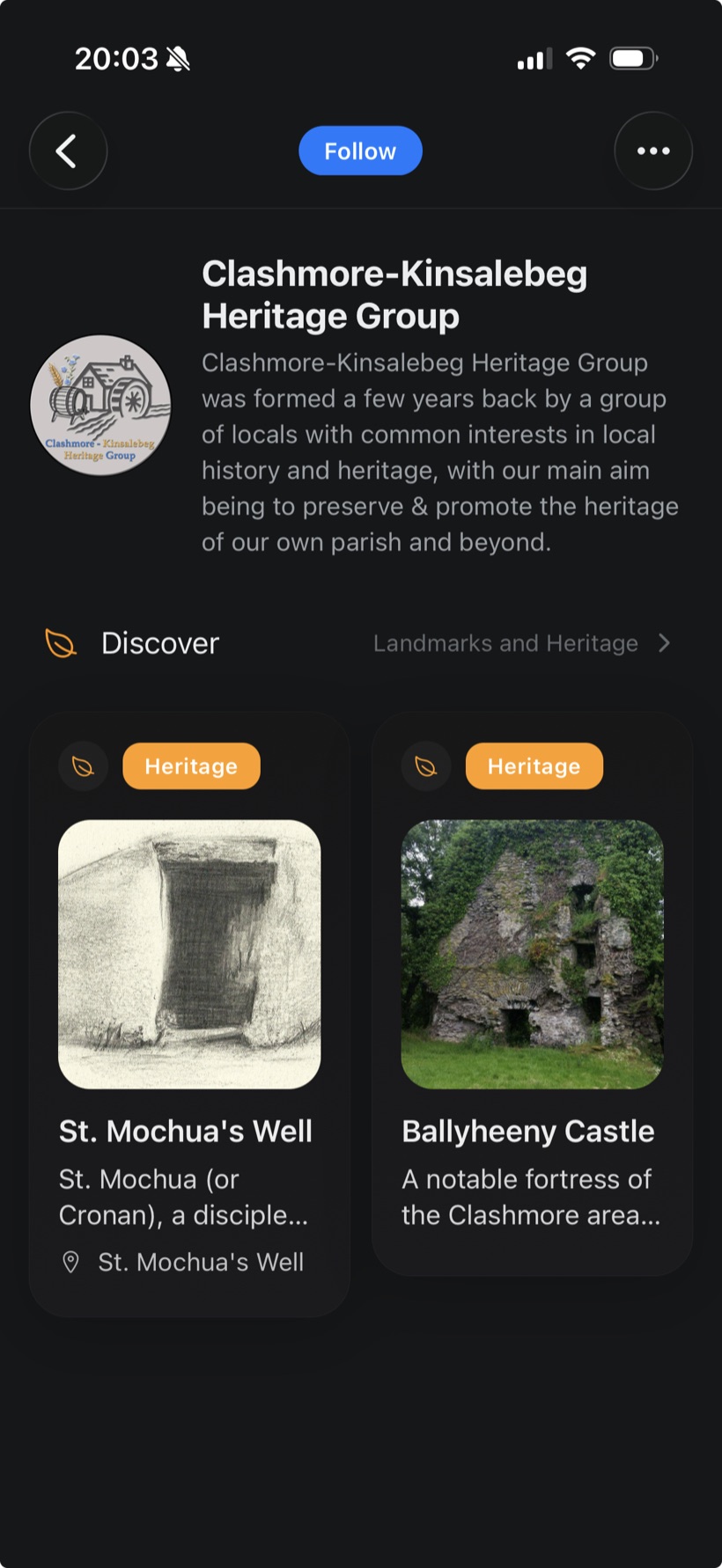
Task: Follow the Clashmore-Kinsalebeg Heritage Group
Action: [x=360, y=151]
